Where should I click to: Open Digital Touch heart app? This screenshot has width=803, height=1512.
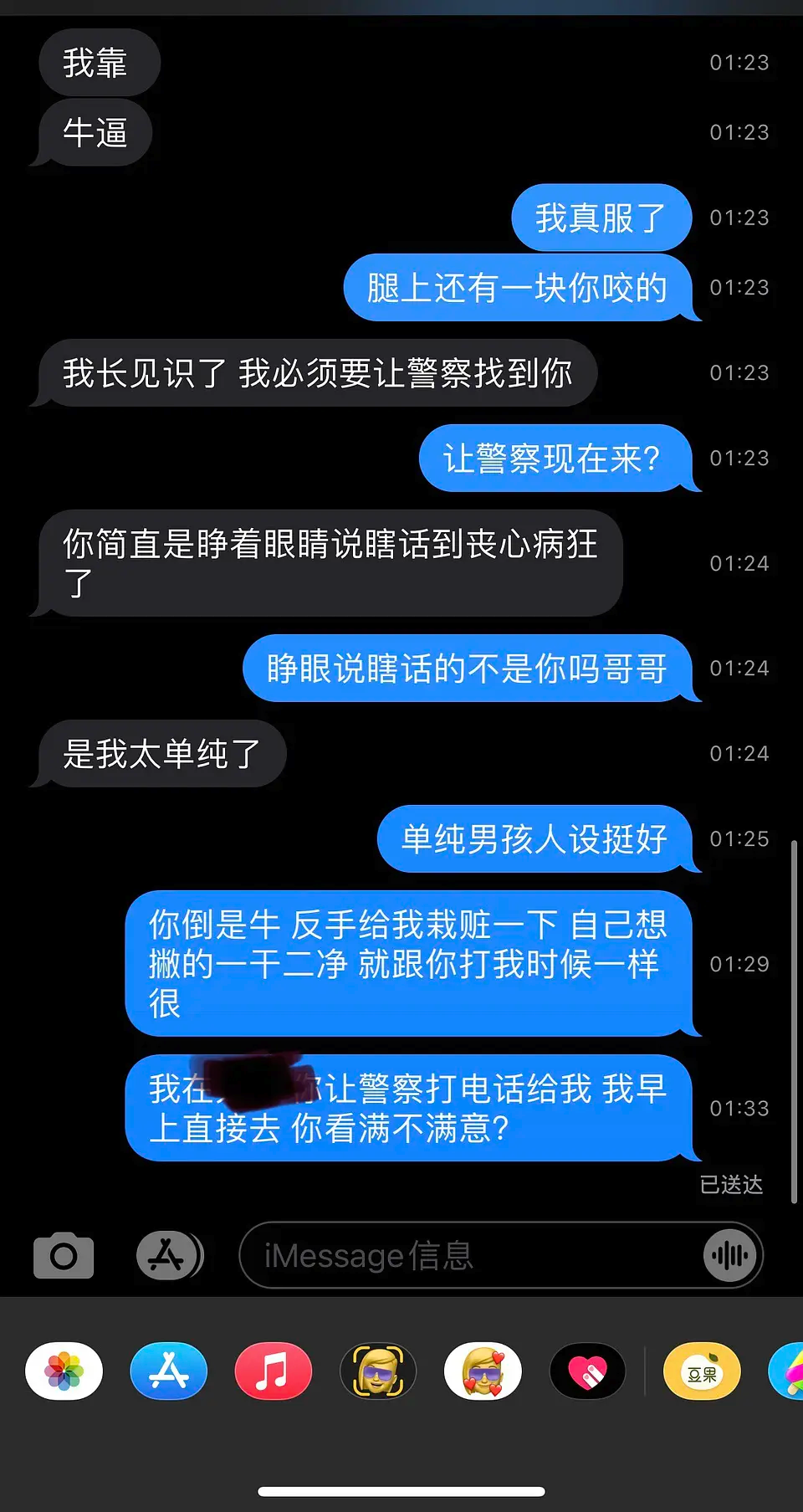[x=587, y=1371]
